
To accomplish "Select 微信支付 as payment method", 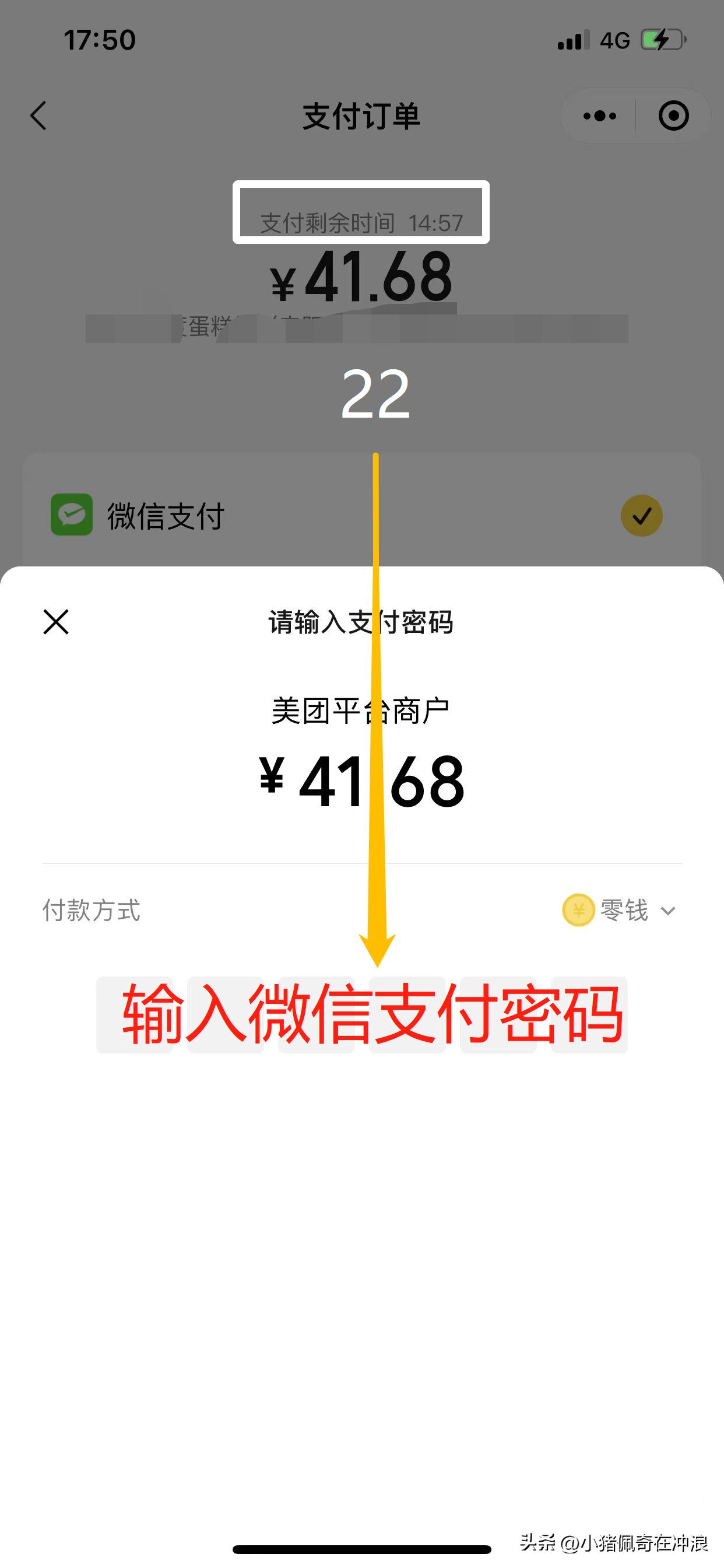I will (164, 516).
